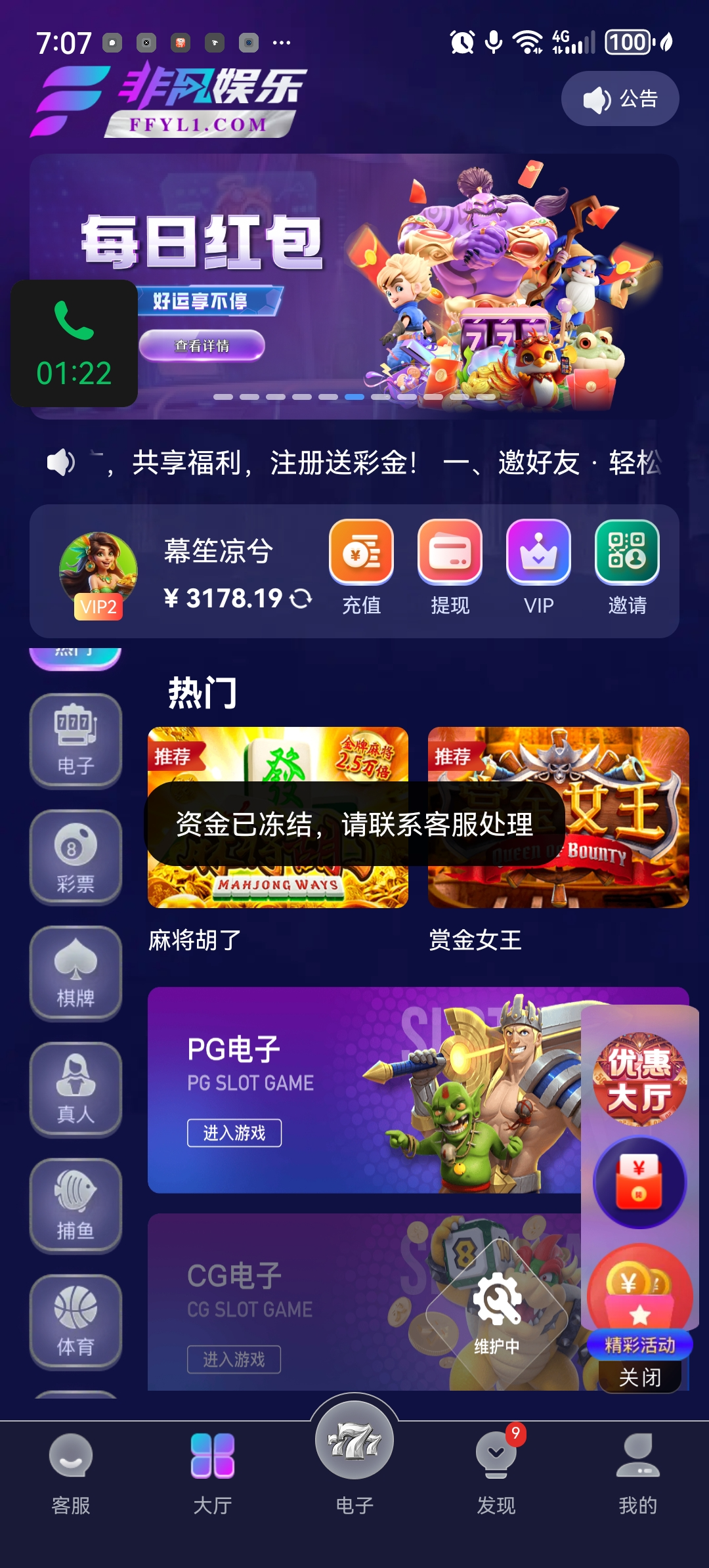Open the 捕鱼 fishing category icon
The height and width of the screenshot is (1568, 709).
(x=75, y=1207)
